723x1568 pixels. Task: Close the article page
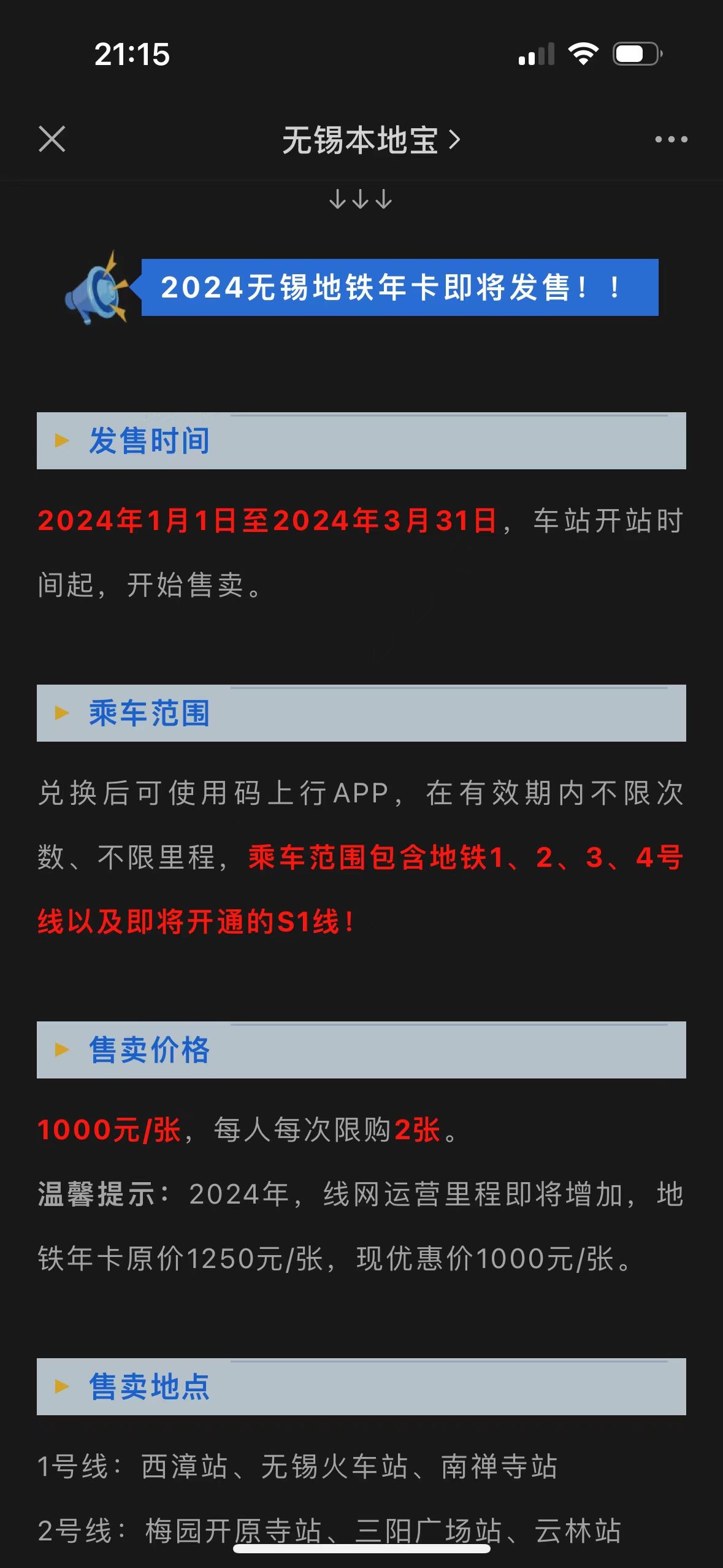(x=52, y=139)
